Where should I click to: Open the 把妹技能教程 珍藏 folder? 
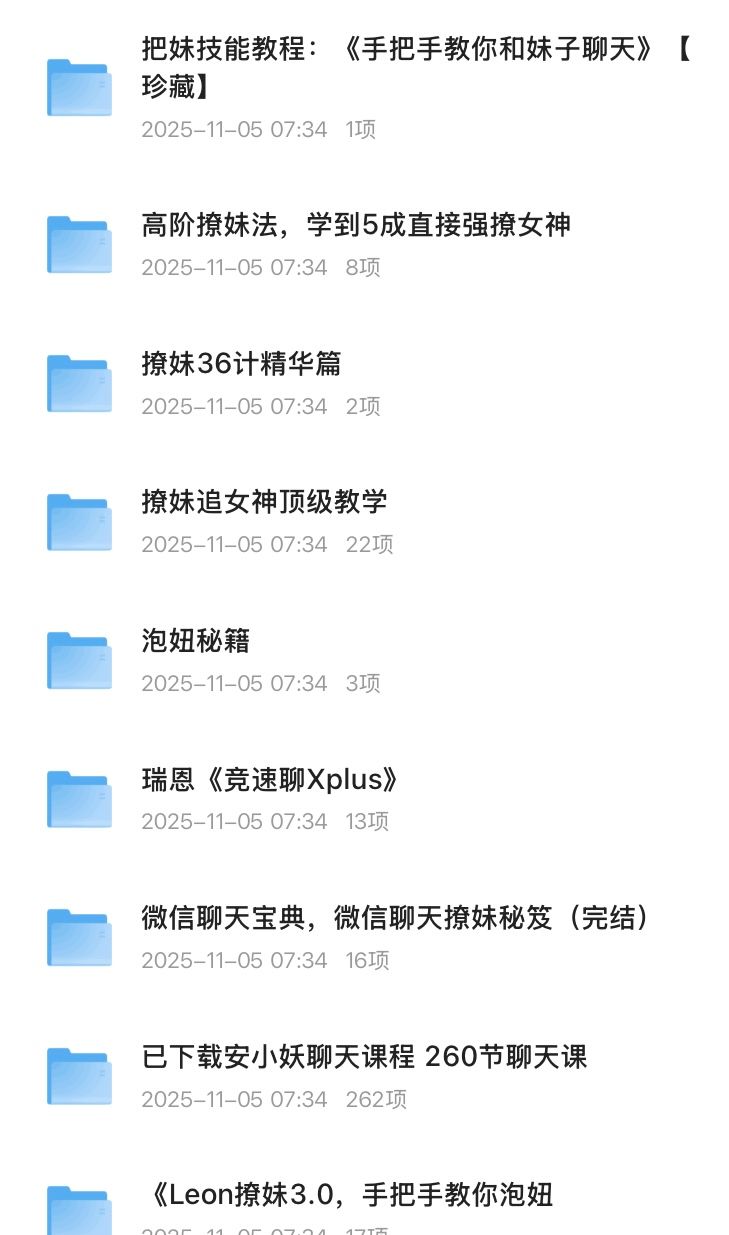416,67
